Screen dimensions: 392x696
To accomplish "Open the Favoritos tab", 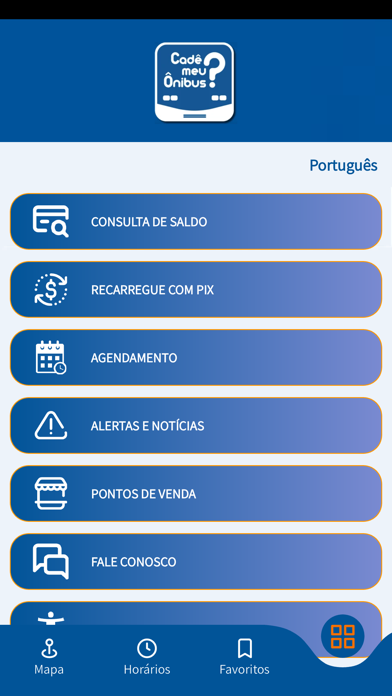I will [x=245, y=657].
